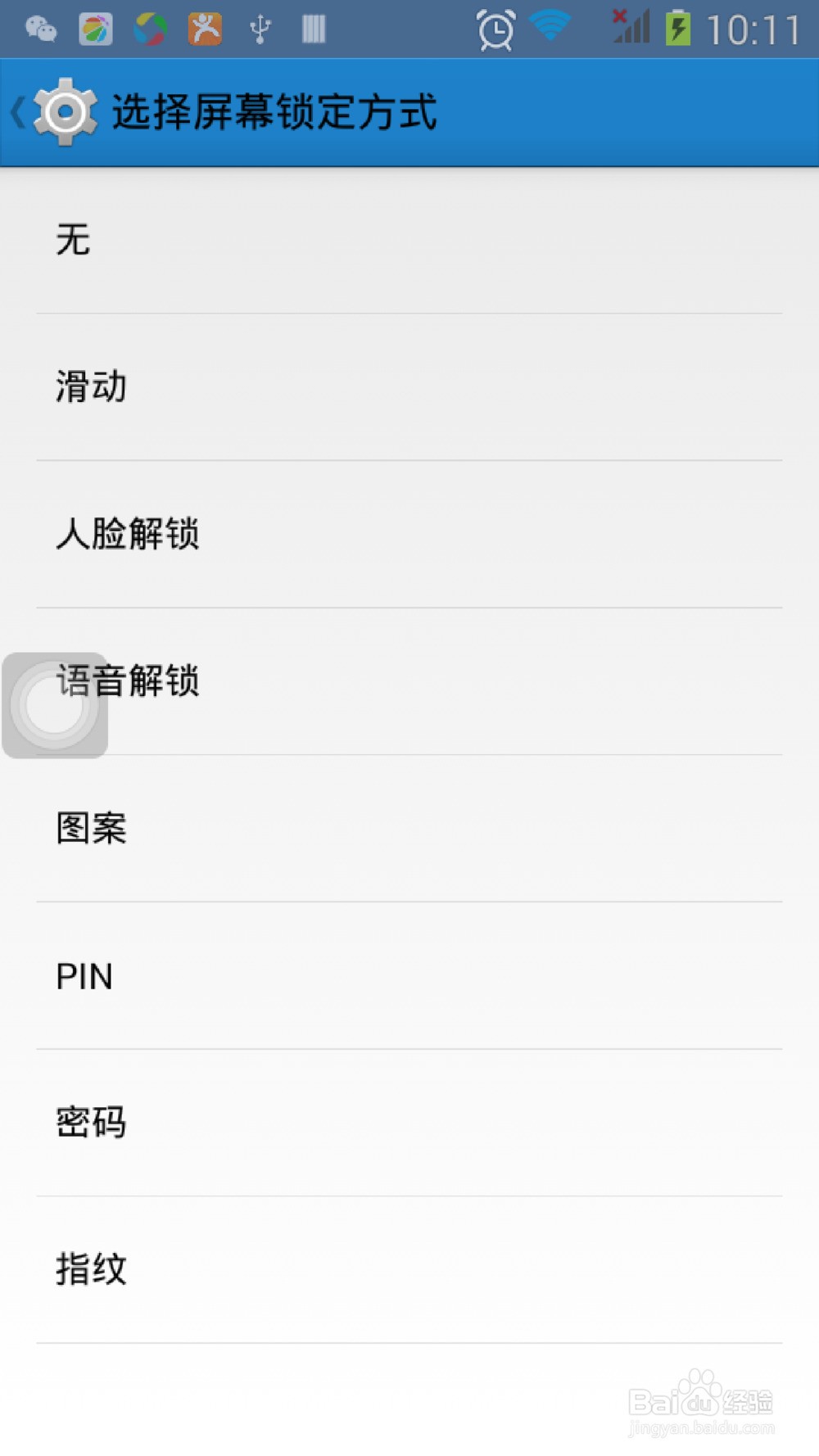Screen dimensions: 819x1456
Task: Choose 图案 pattern lock
Action: click(409, 828)
